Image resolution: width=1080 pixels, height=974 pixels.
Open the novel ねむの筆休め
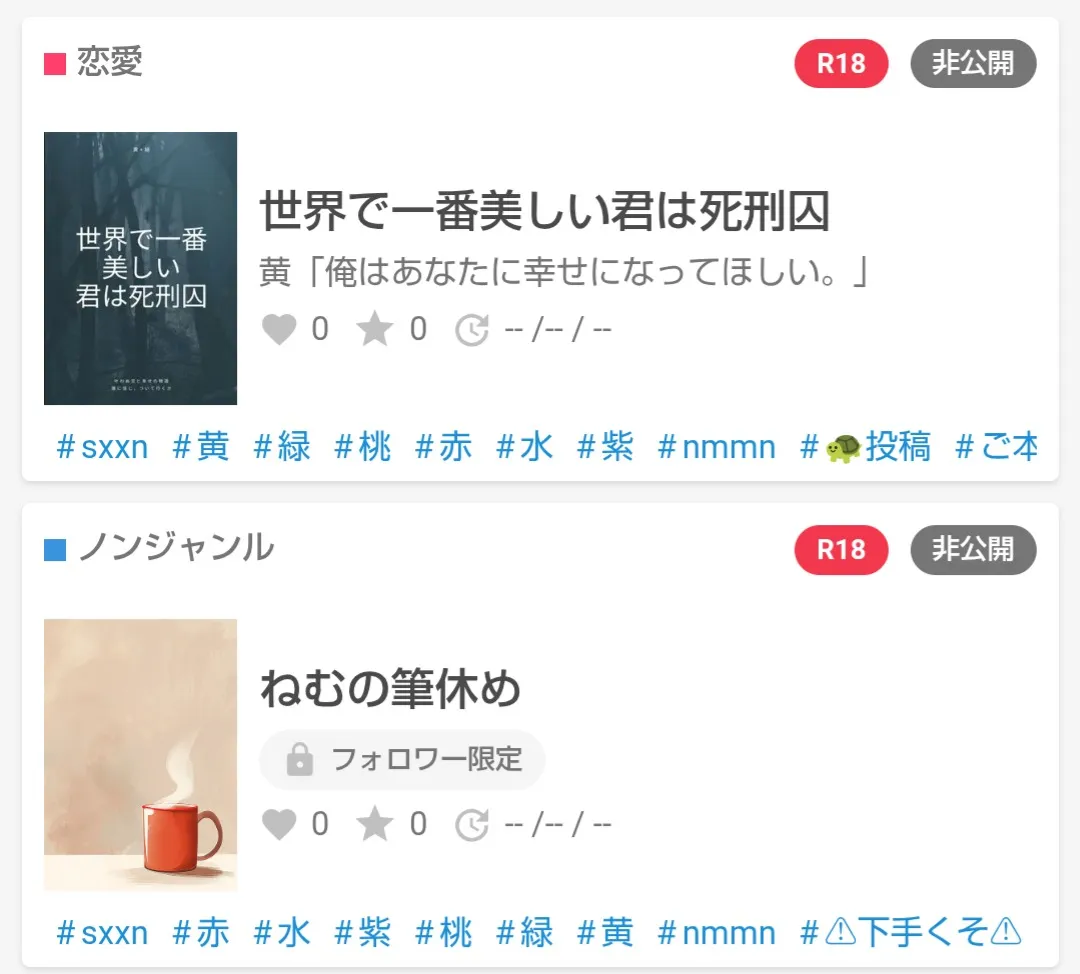coord(390,690)
